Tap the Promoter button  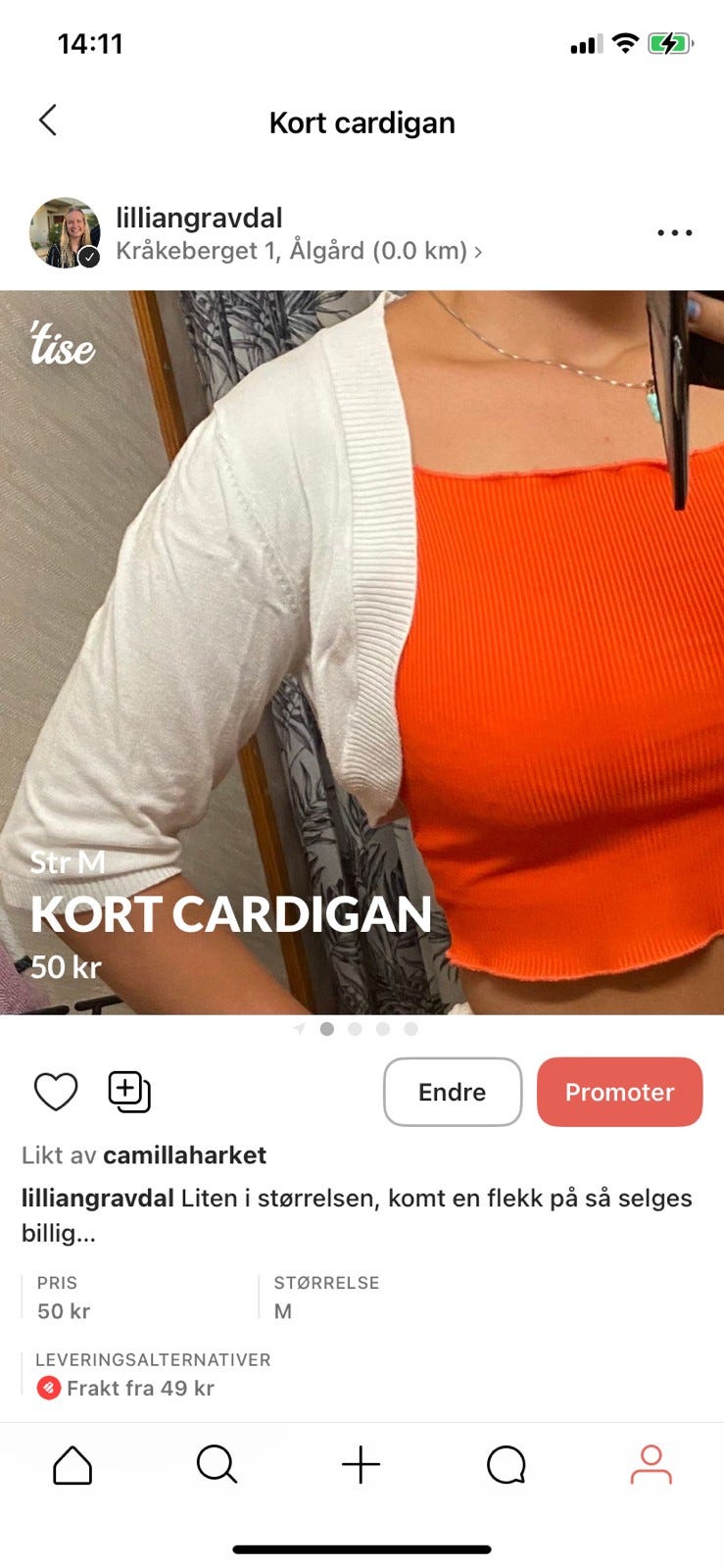[x=619, y=1091]
